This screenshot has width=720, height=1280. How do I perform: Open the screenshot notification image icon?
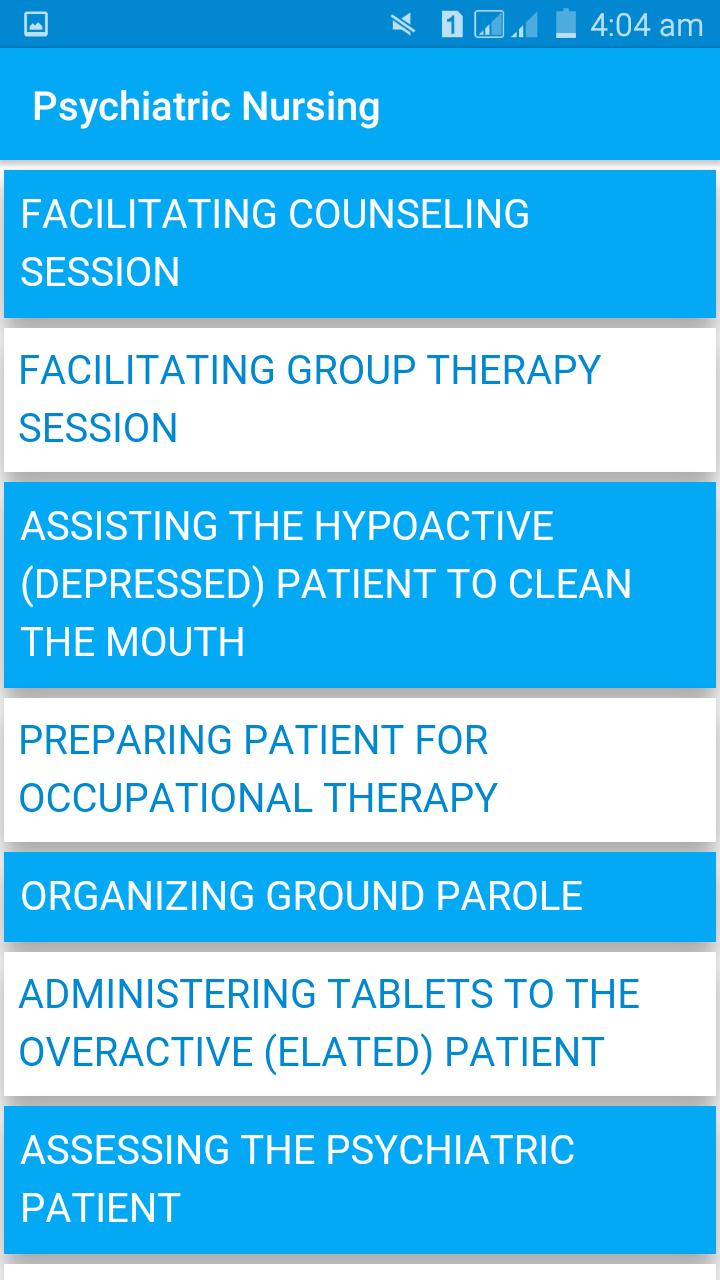coord(35,24)
